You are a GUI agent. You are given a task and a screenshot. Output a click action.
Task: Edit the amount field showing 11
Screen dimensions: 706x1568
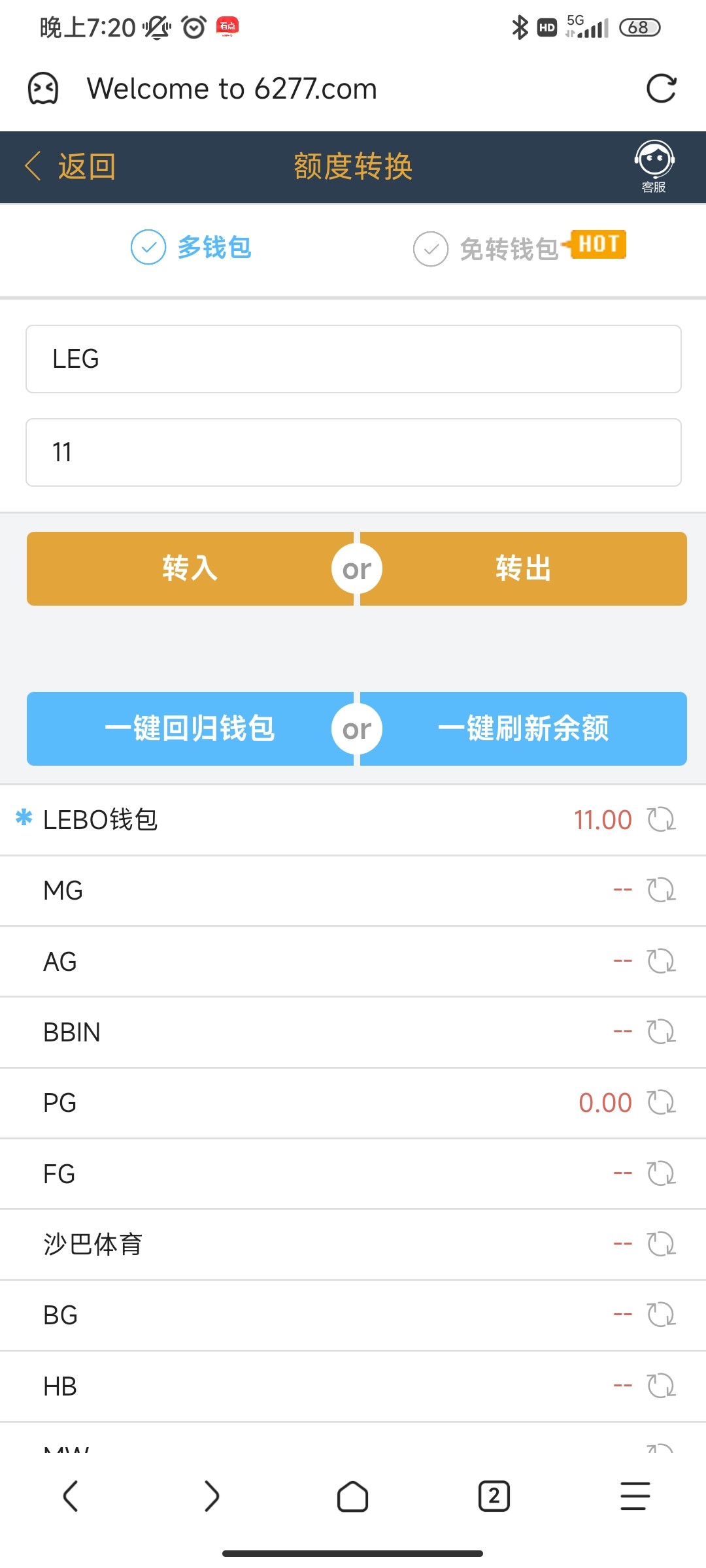353,452
